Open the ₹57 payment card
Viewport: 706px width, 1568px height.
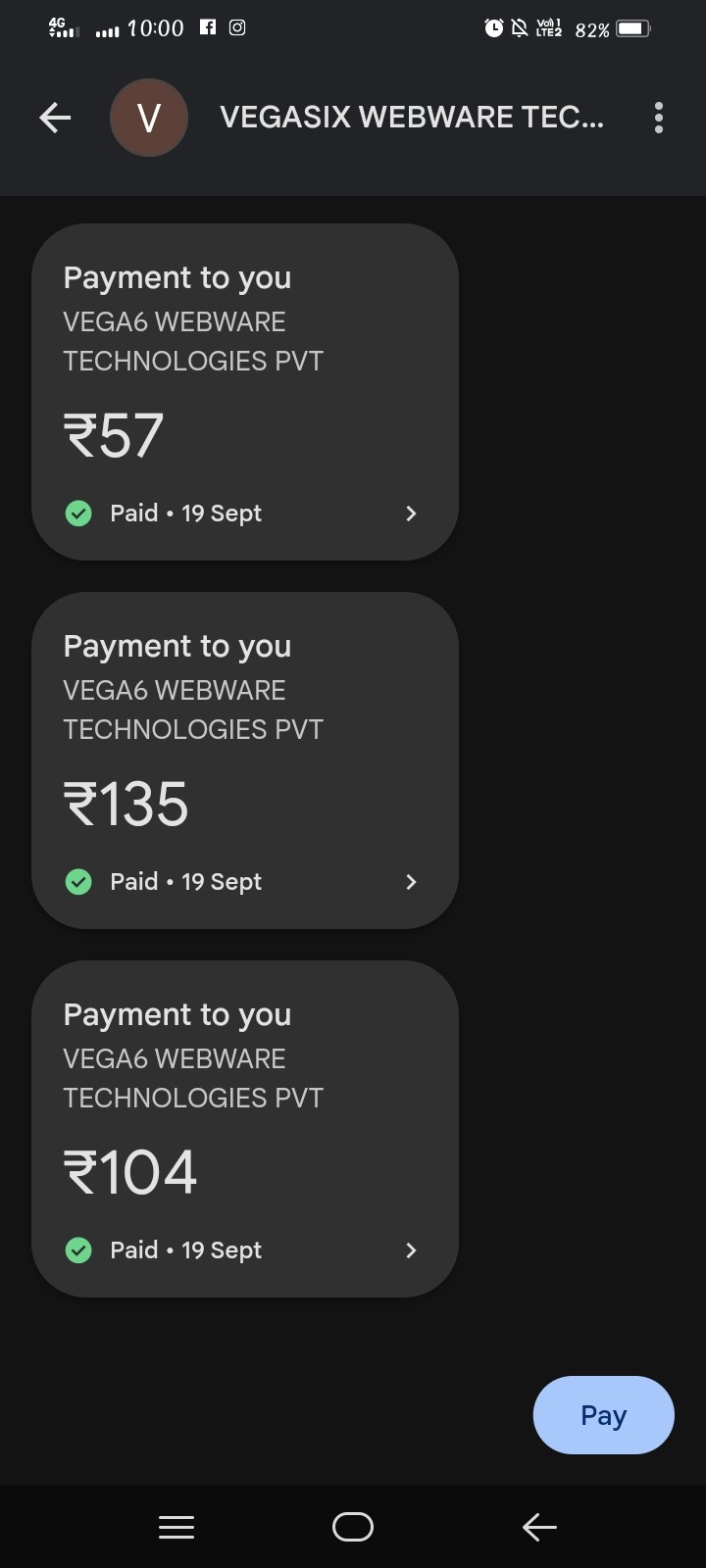tap(245, 392)
